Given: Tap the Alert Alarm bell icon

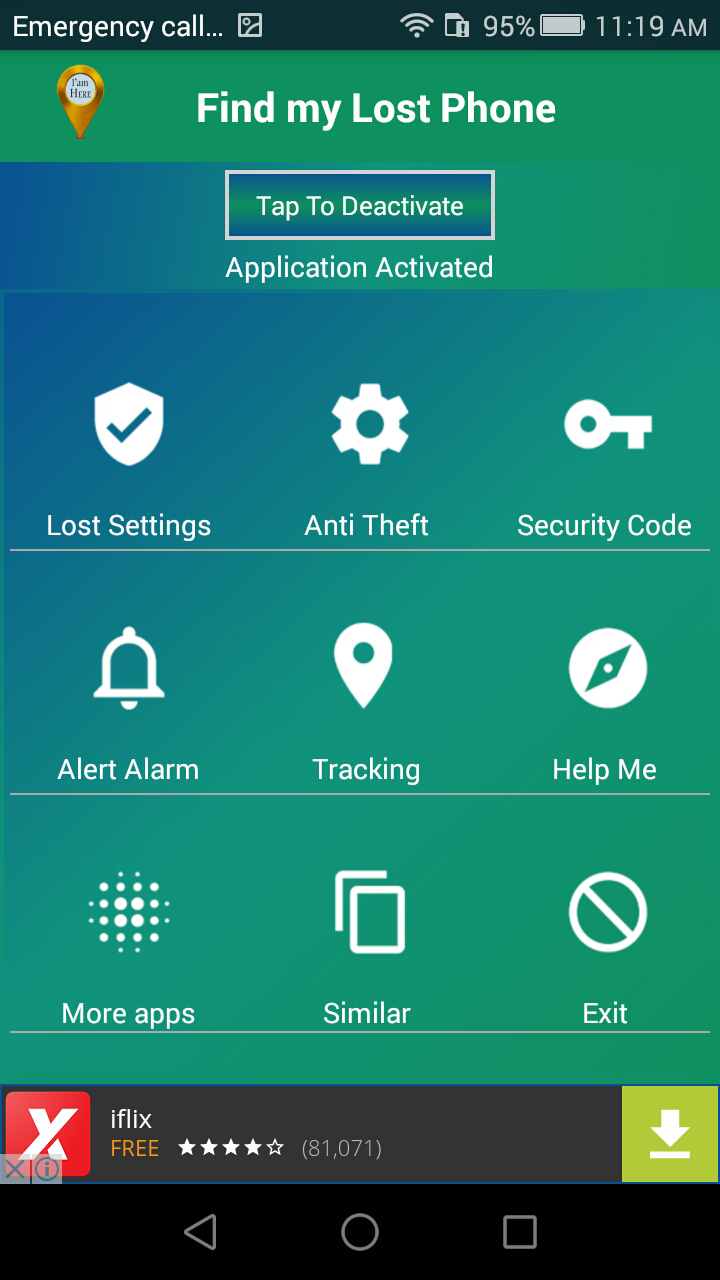Looking at the screenshot, I should (128, 668).
